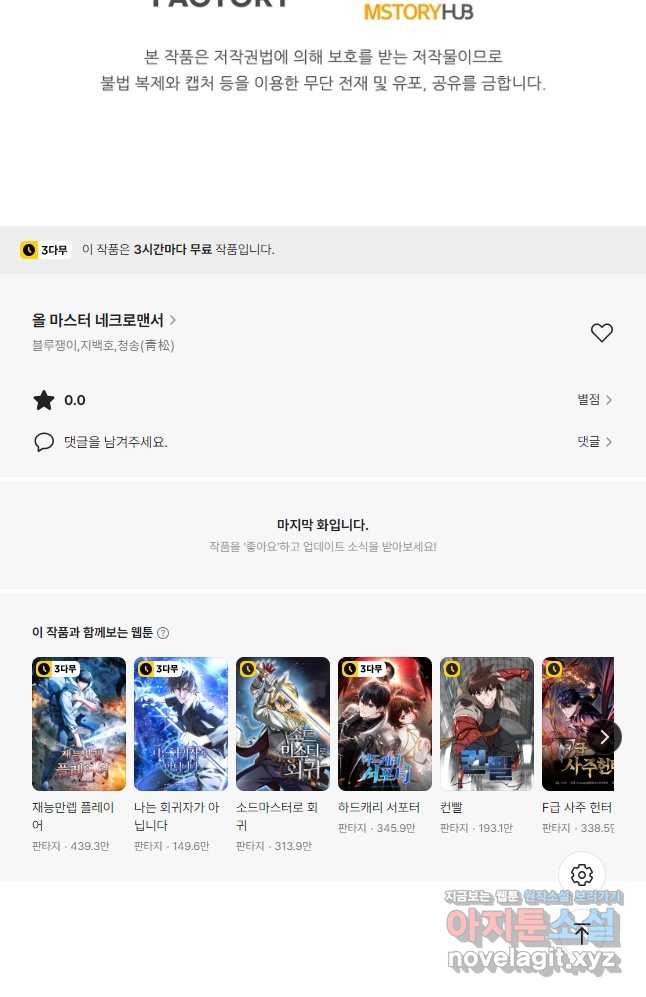646x997 pixels.
Task: Open the help icon beside 함께보는 웹툰
Action: tap(163, 633)
